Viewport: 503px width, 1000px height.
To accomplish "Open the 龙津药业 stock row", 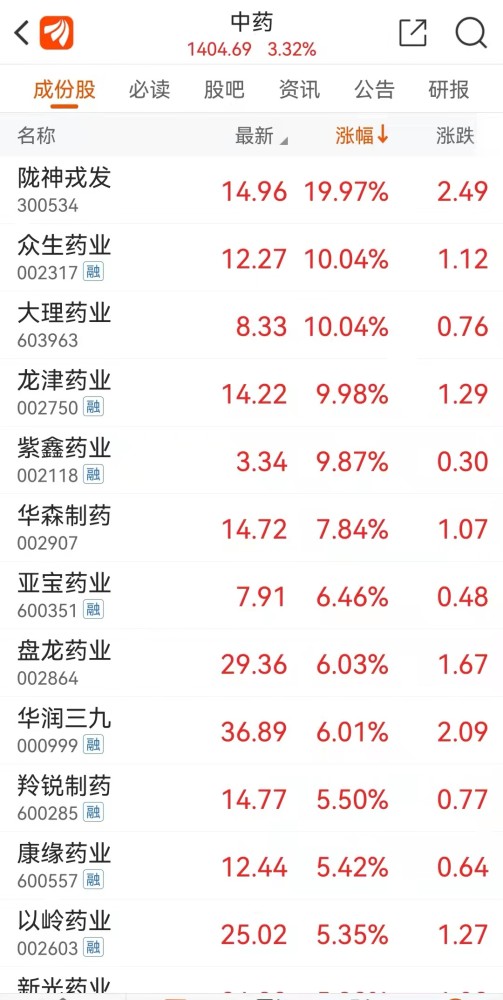I will pos(251,393).
